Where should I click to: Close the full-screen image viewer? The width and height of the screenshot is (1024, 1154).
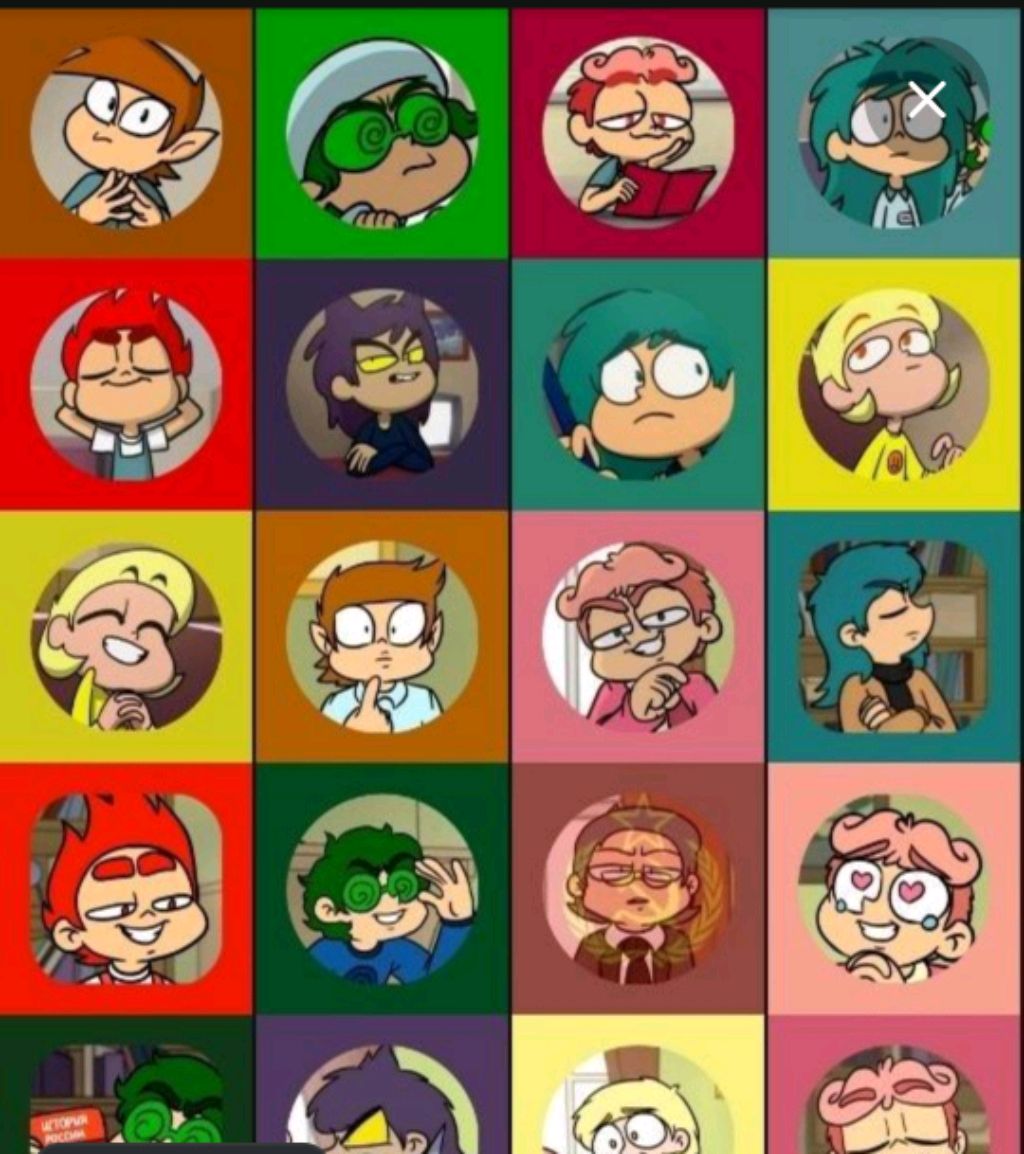click(927, 99)
